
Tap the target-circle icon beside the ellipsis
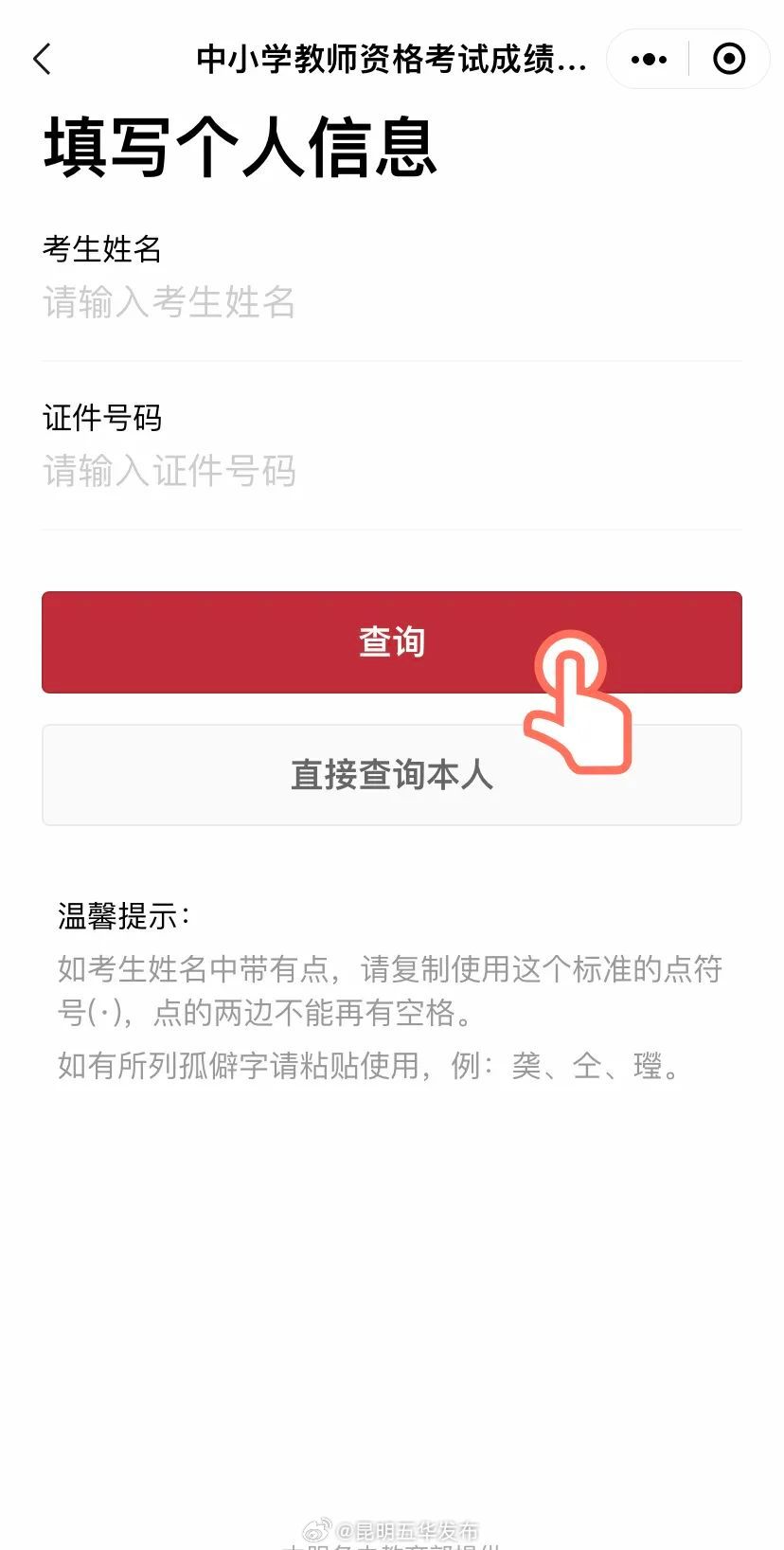pos(729,59)
